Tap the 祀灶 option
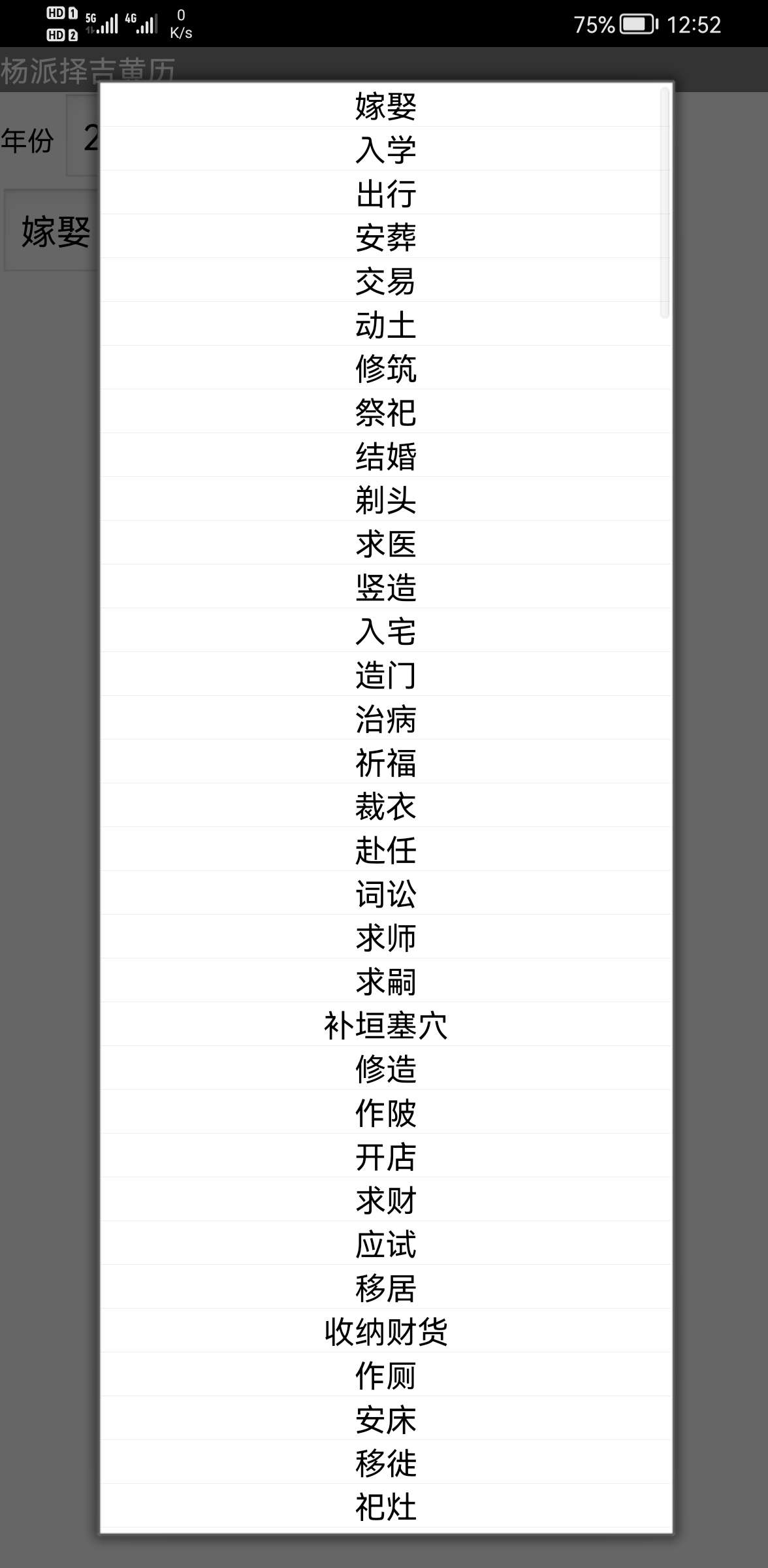 (385, 1507)
